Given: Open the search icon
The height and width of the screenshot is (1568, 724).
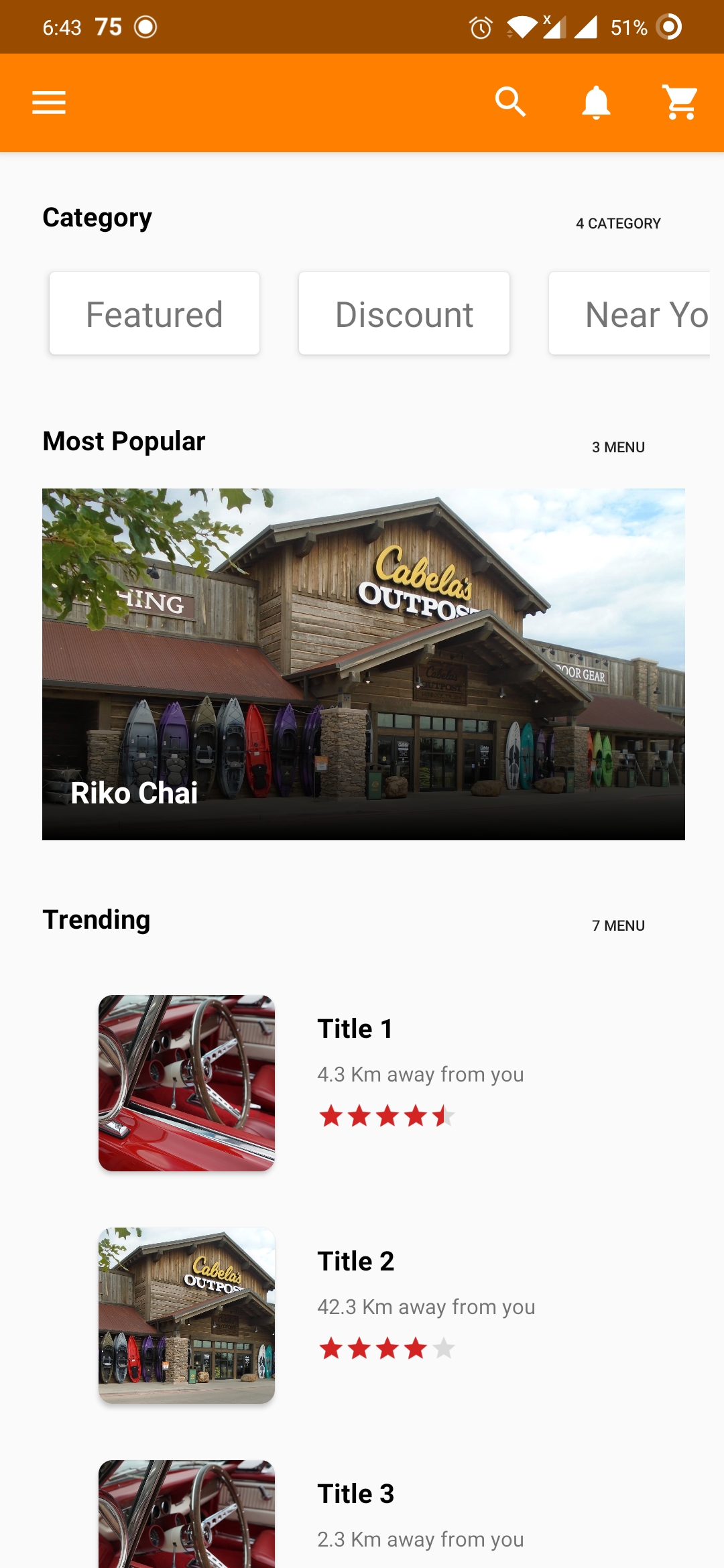Looking at the screenshot, I should (x=510, y=103).
